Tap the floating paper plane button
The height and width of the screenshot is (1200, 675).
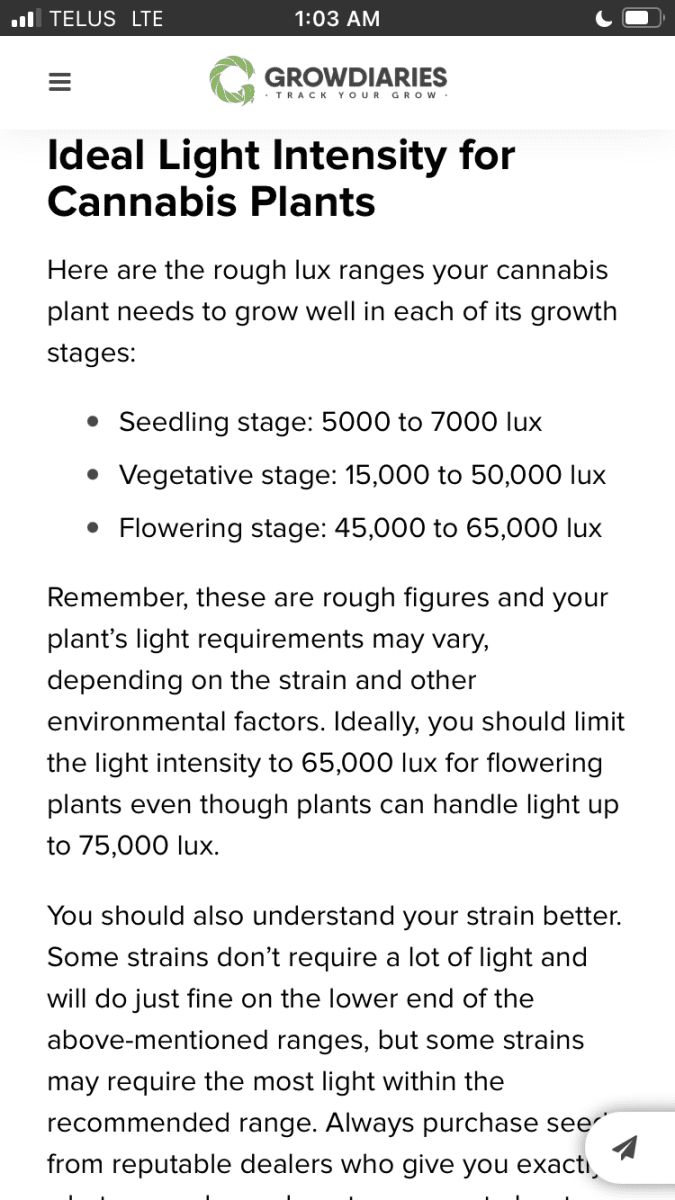point(625,1147)
